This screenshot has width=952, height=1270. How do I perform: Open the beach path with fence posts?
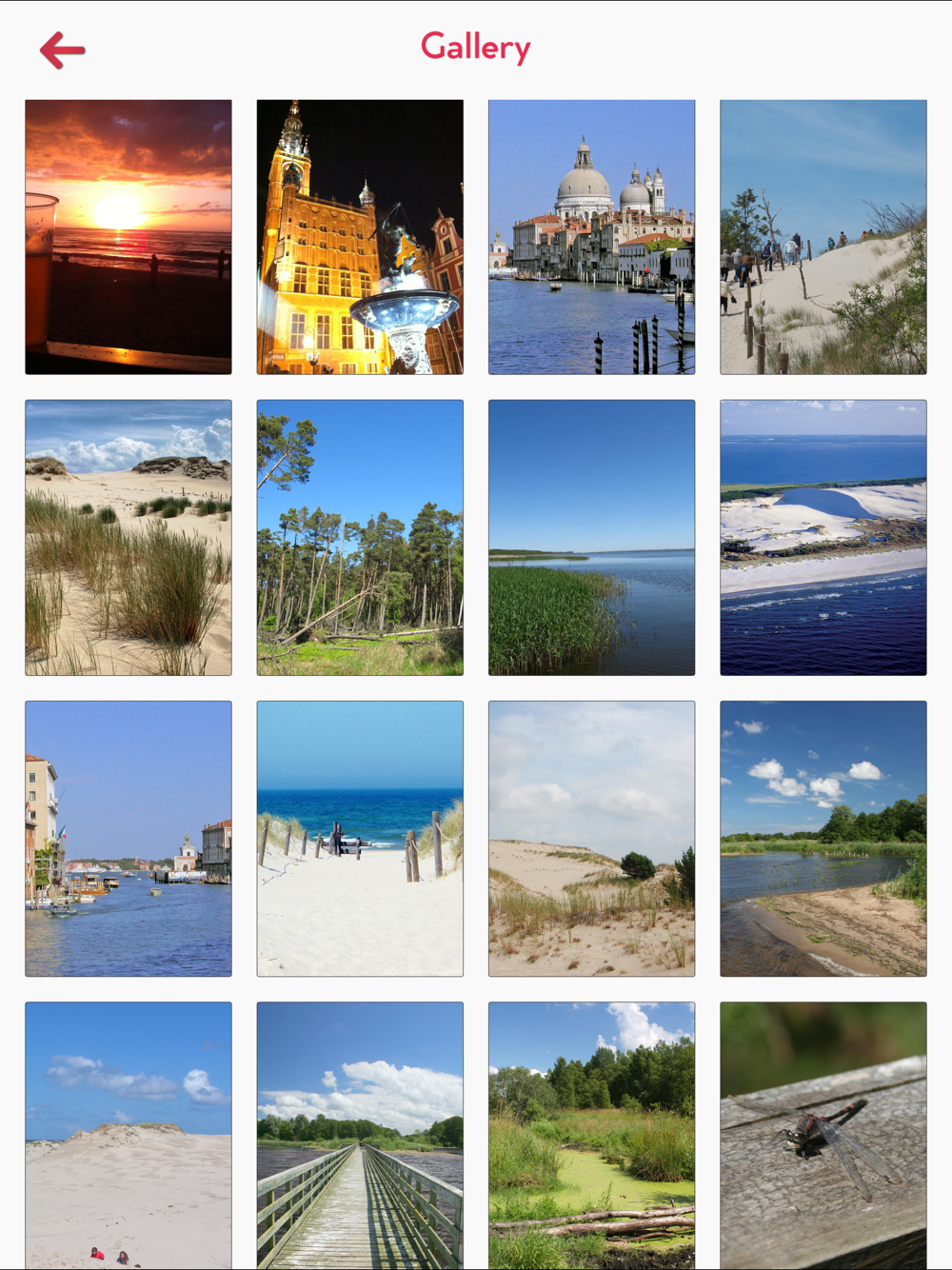coord(360,839)
